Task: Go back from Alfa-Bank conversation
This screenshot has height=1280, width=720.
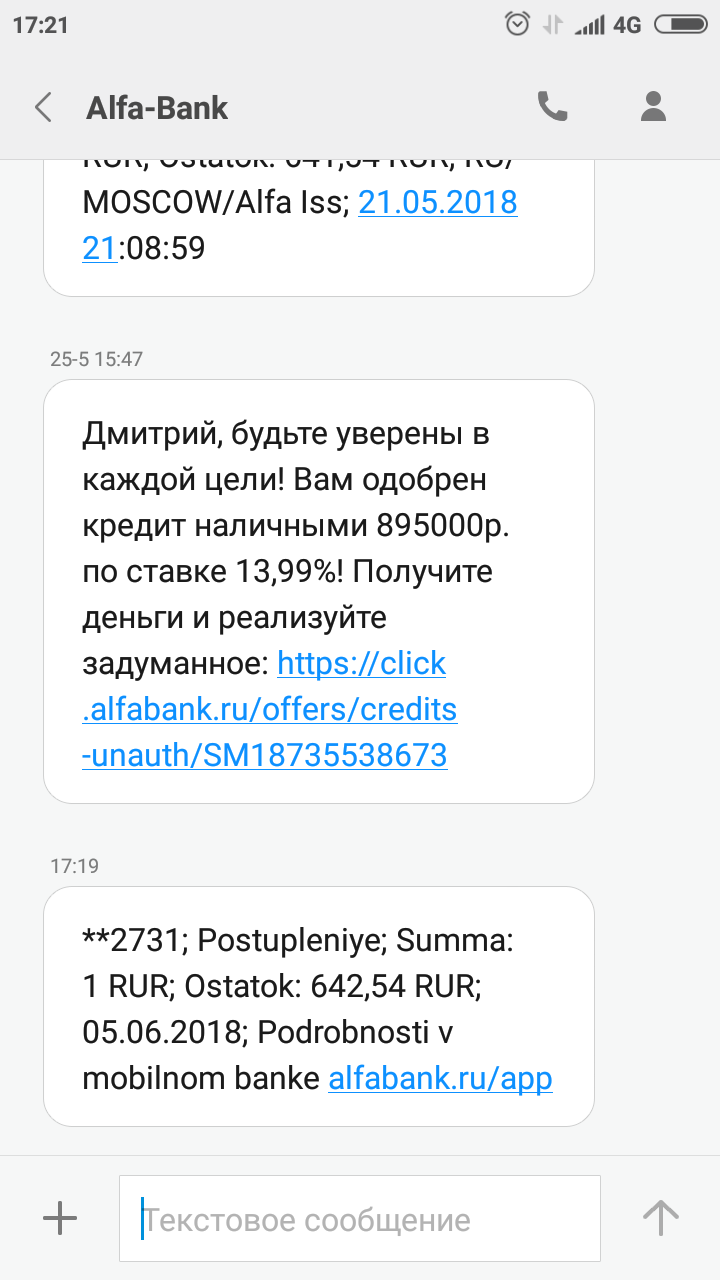Action: pyautogui.click(x=43, y=107)
